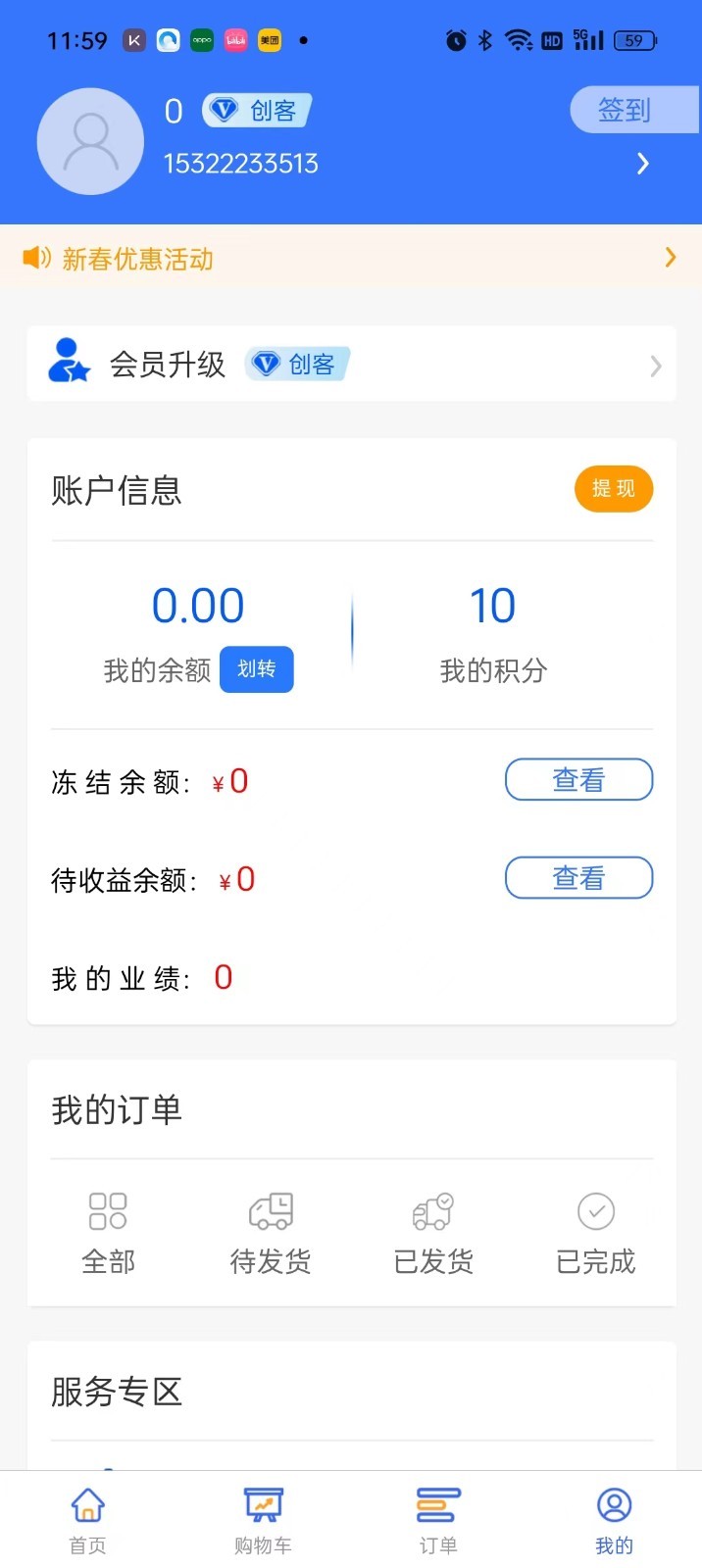Tap the orange 提现 withdraw button
This screenshot has width=702, height=1568.
pyautogui.click(x=613, y=488)
